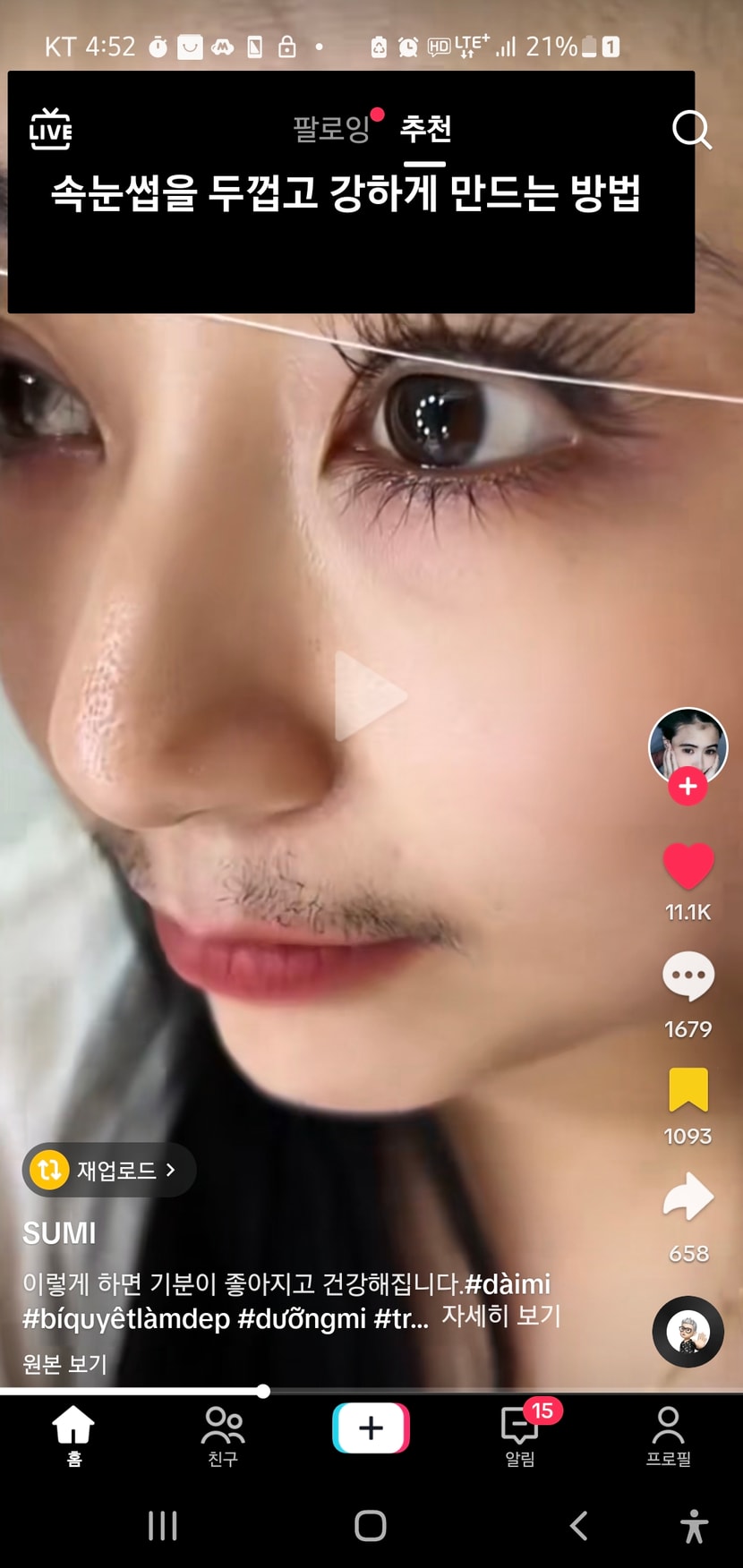Open the 알림 inbox tab
The height and width of the screenshot is (1568, 743).
click(520, 1436)
